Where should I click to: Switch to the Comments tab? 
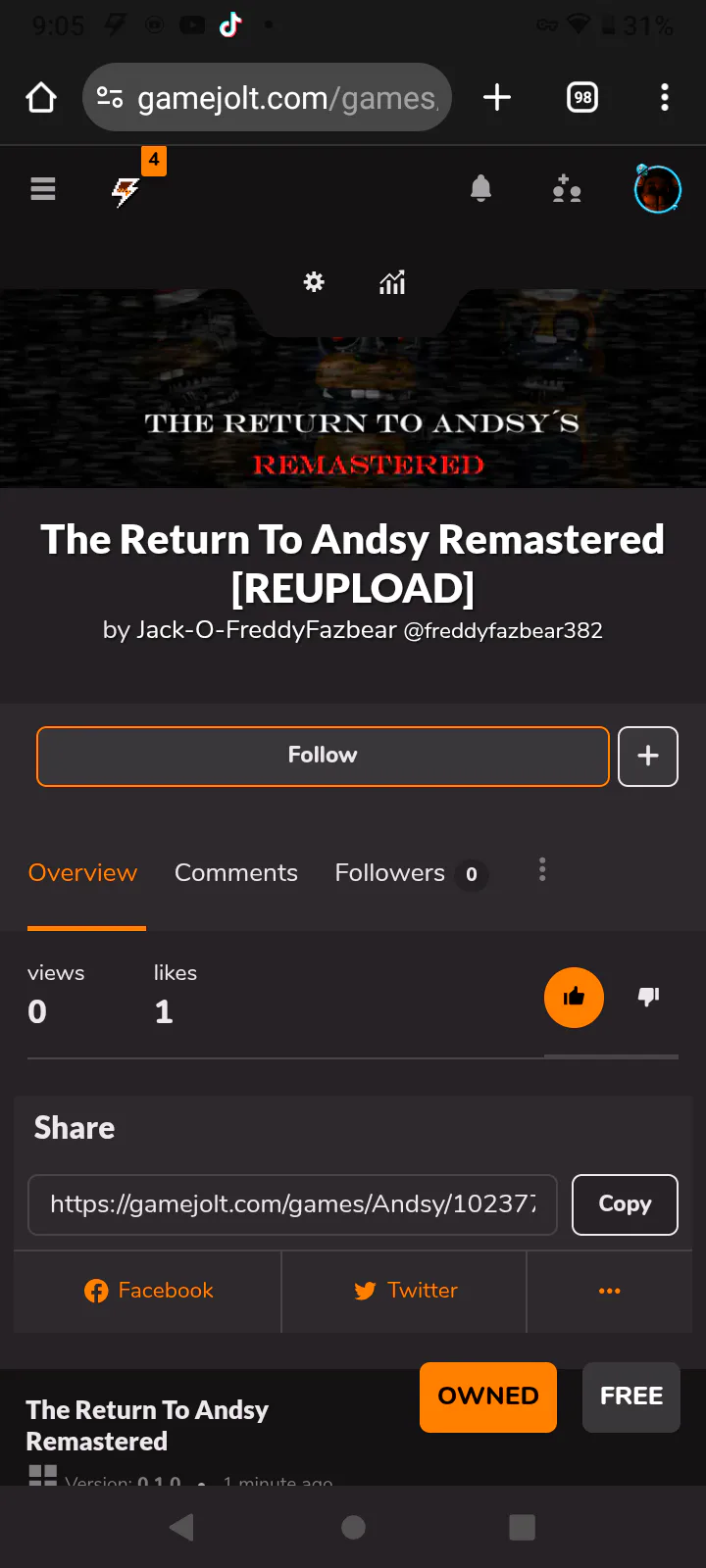236,872
